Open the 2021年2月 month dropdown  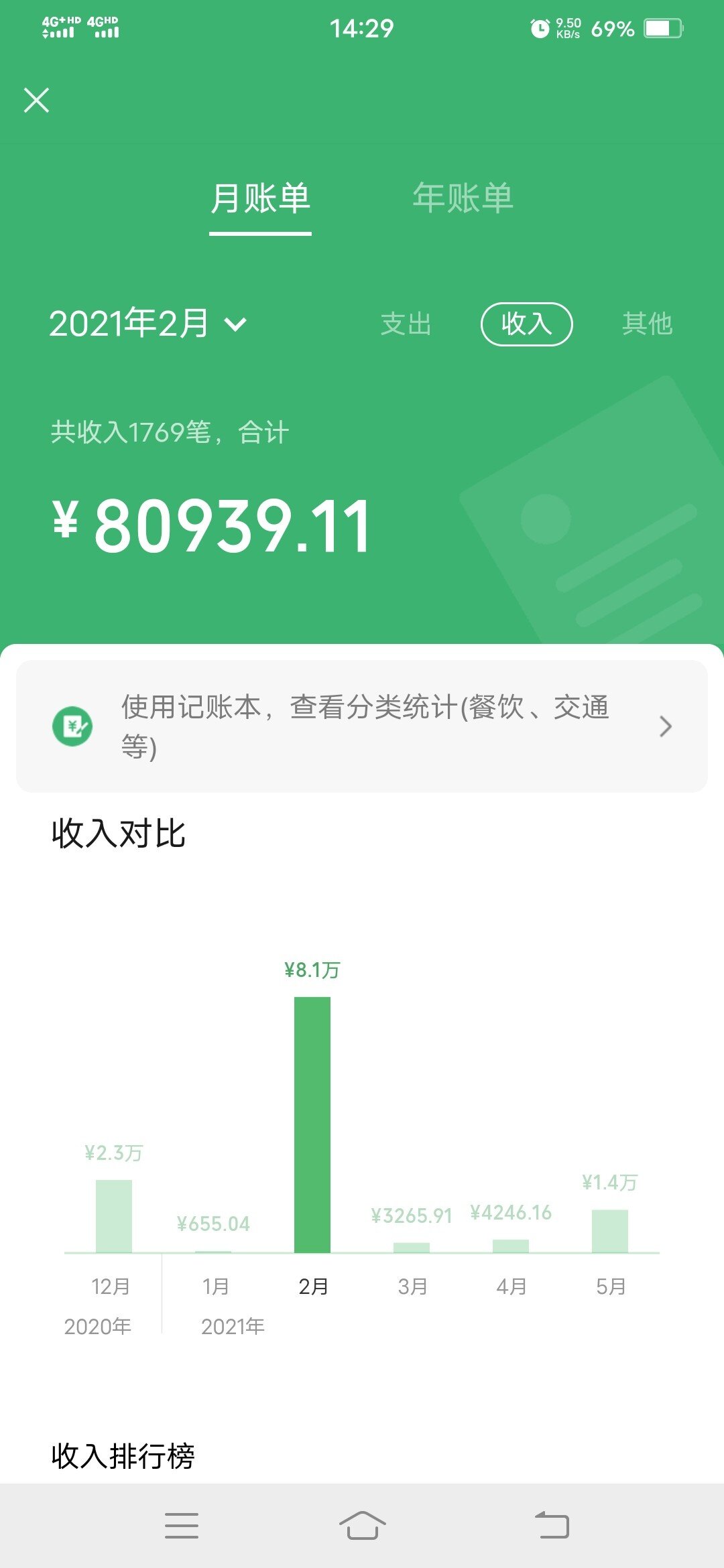point(147,324)
